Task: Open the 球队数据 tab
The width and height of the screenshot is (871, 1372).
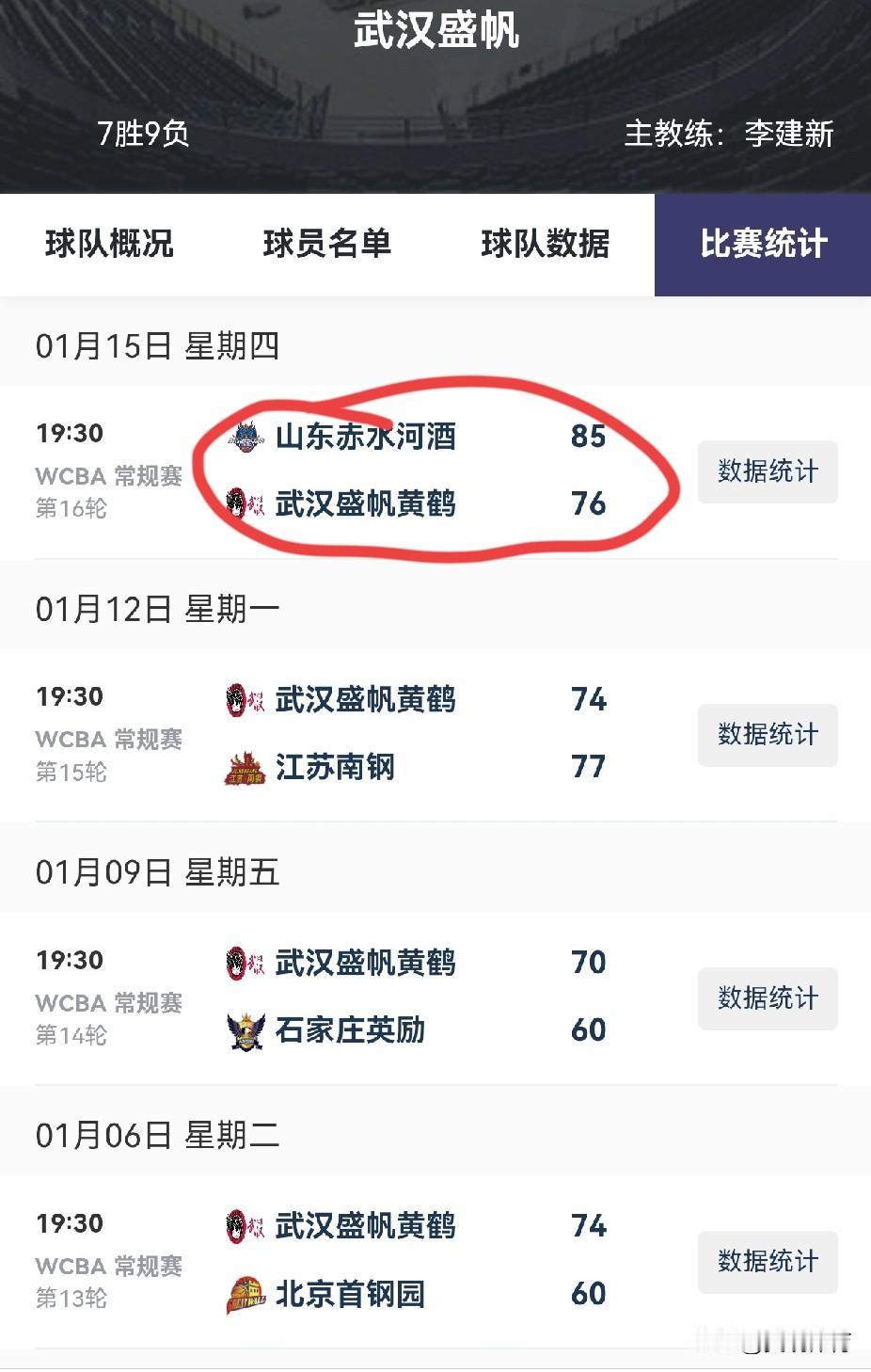Action: [x=546, y=245]
